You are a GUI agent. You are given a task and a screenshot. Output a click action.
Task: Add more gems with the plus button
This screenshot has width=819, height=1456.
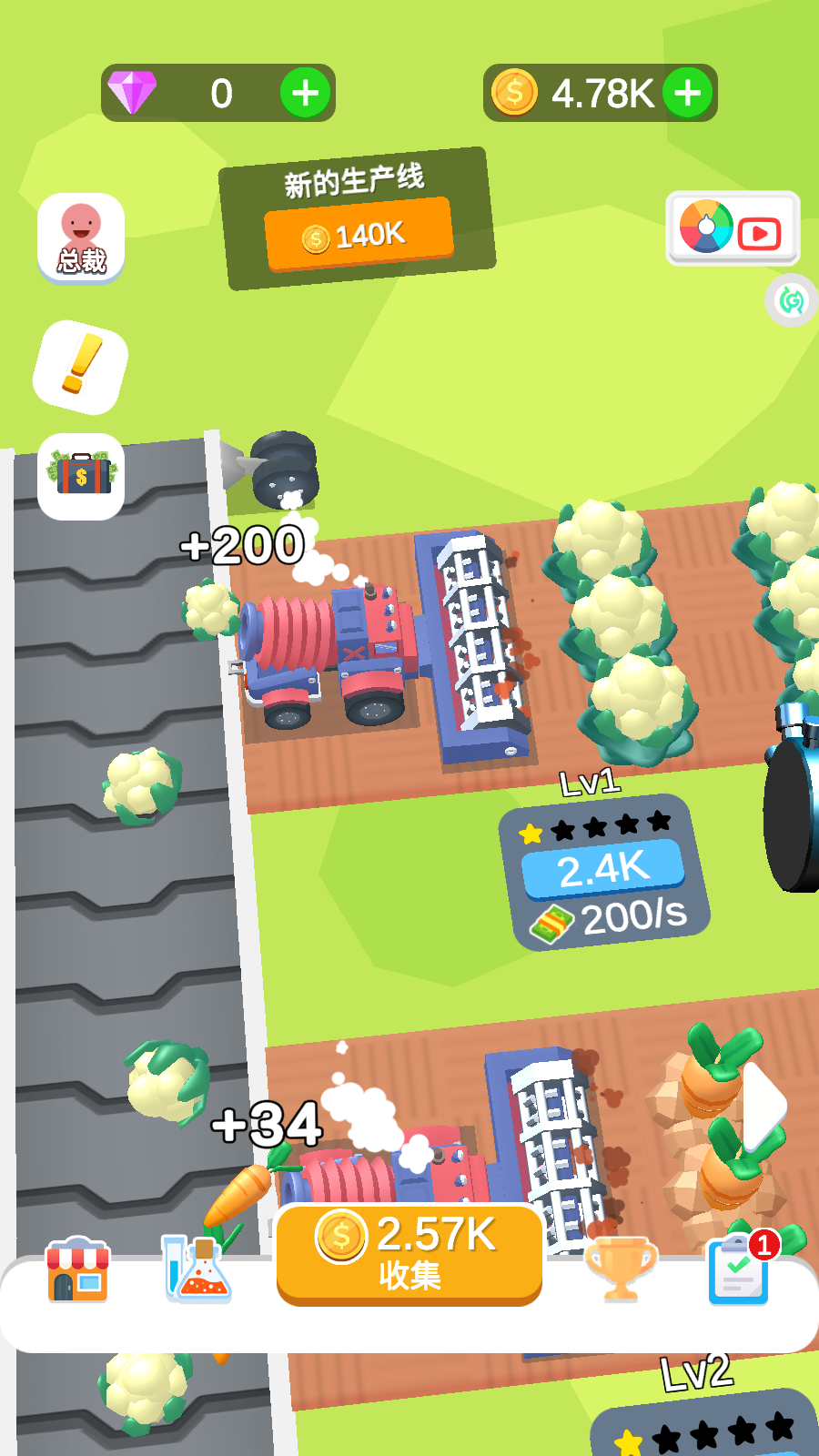pos(305,93)
